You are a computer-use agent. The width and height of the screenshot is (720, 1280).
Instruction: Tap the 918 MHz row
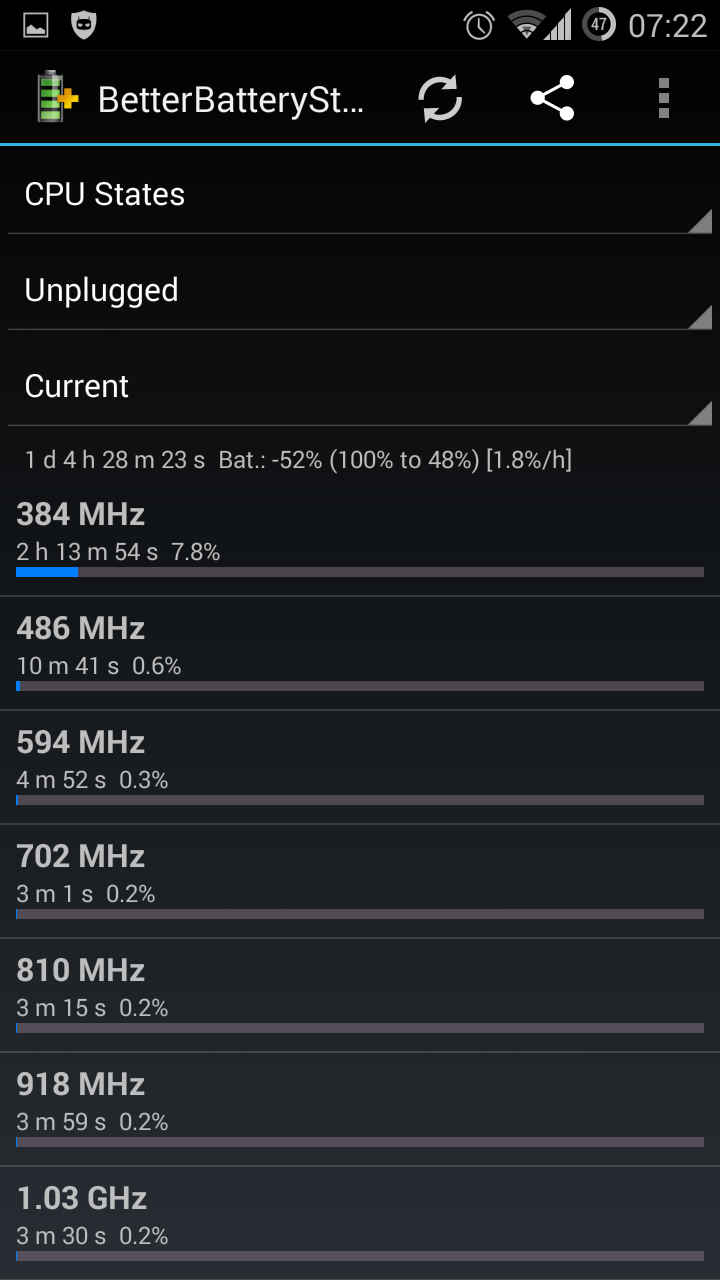tap(360, 1109)
